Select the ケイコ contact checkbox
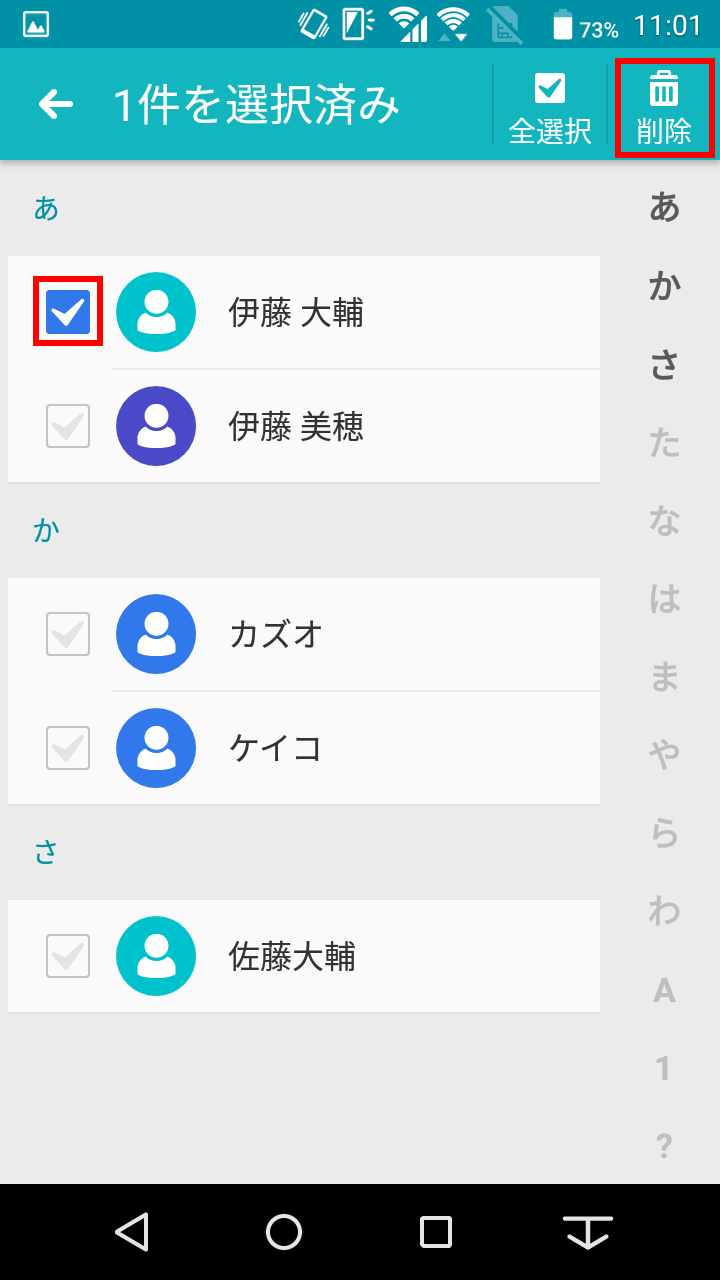Viewport: 720px width, 1280px height. (68, 748)
